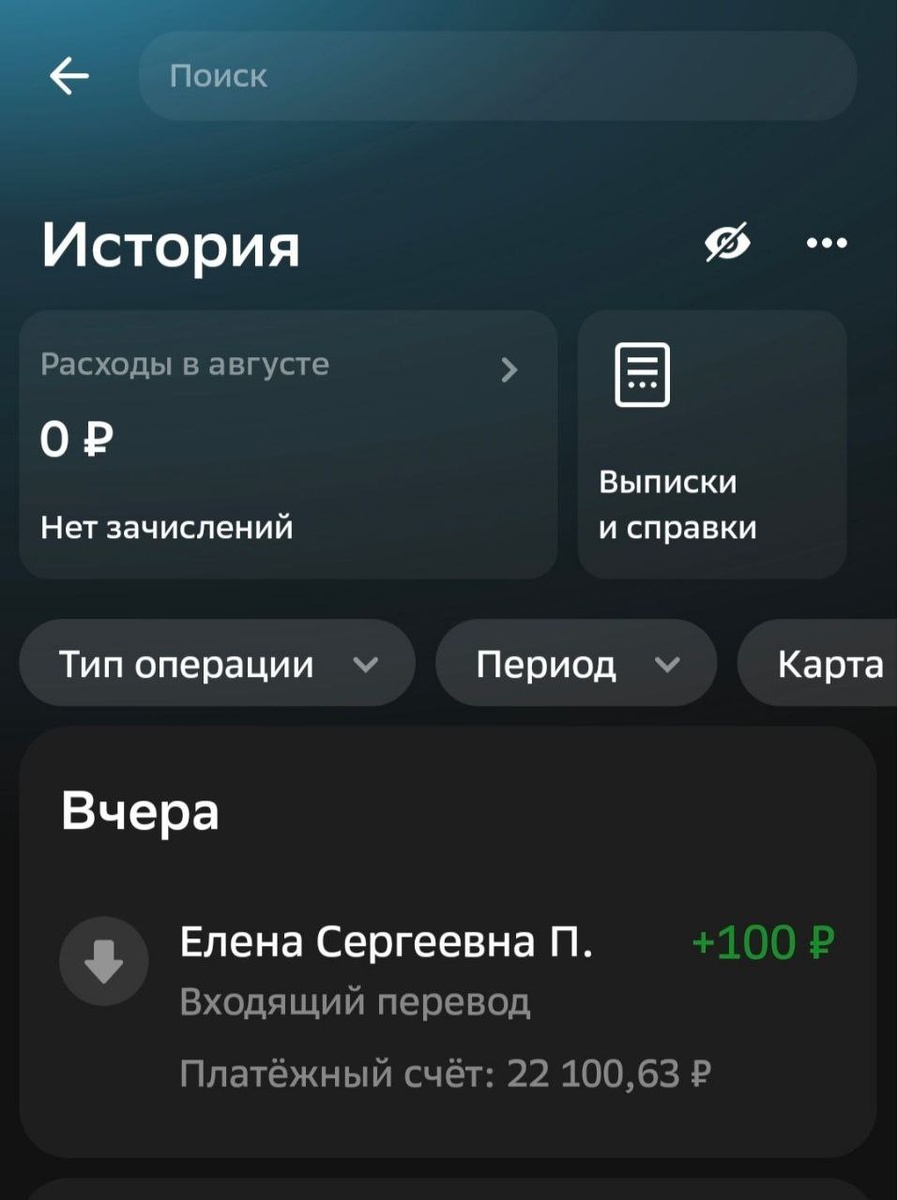This screenshot has height=1200, width=897.
Task: Open the Елена Сергеевна П. transfer details
Action: point(389,942)
